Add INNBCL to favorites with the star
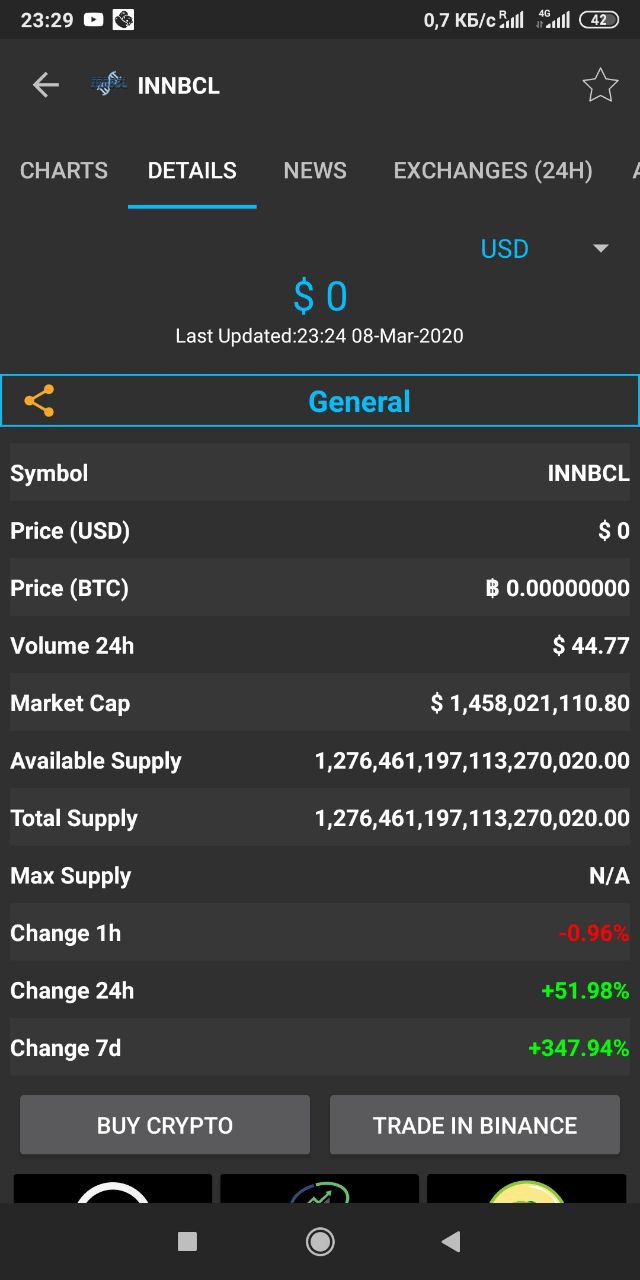 [600, 85]
